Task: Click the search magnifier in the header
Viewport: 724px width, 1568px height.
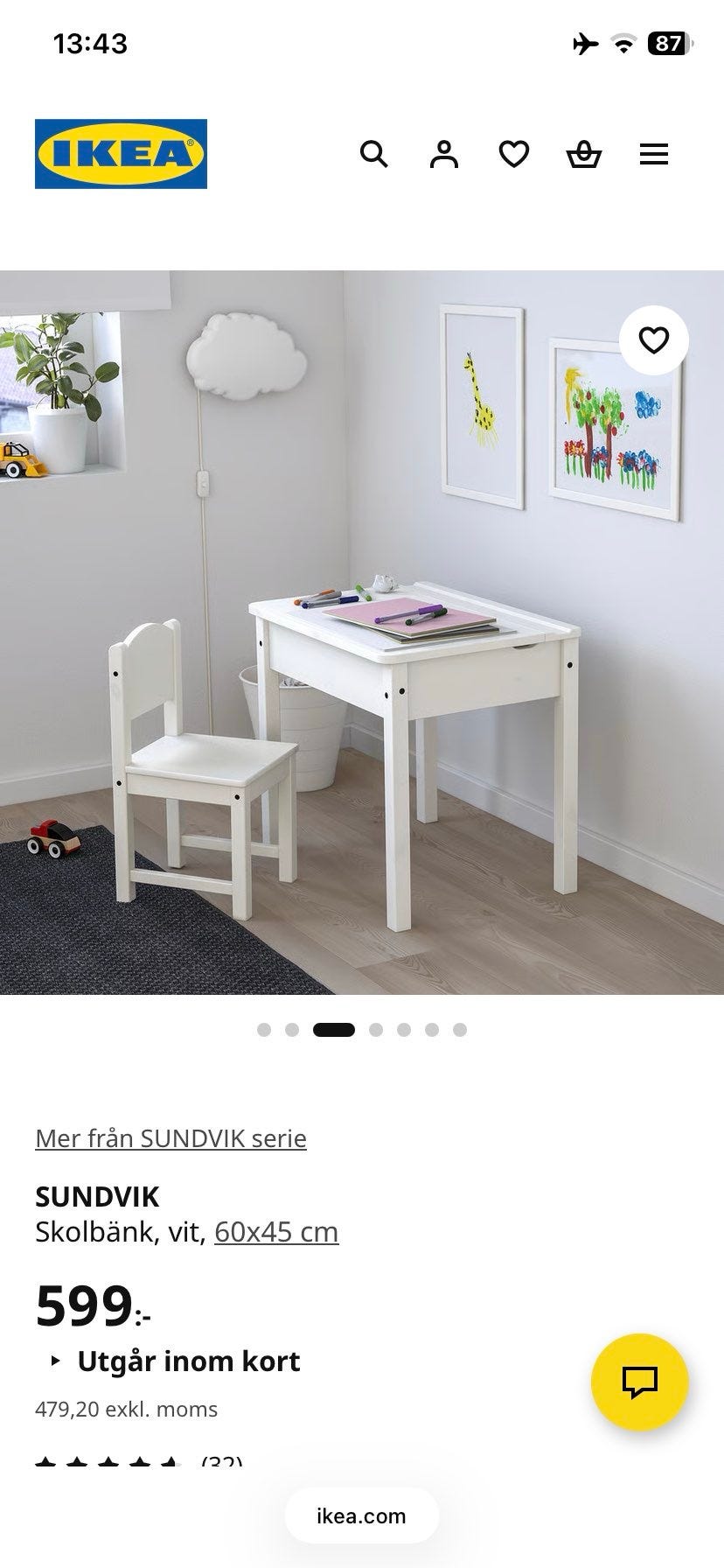Action: click(x=374, y=154)
